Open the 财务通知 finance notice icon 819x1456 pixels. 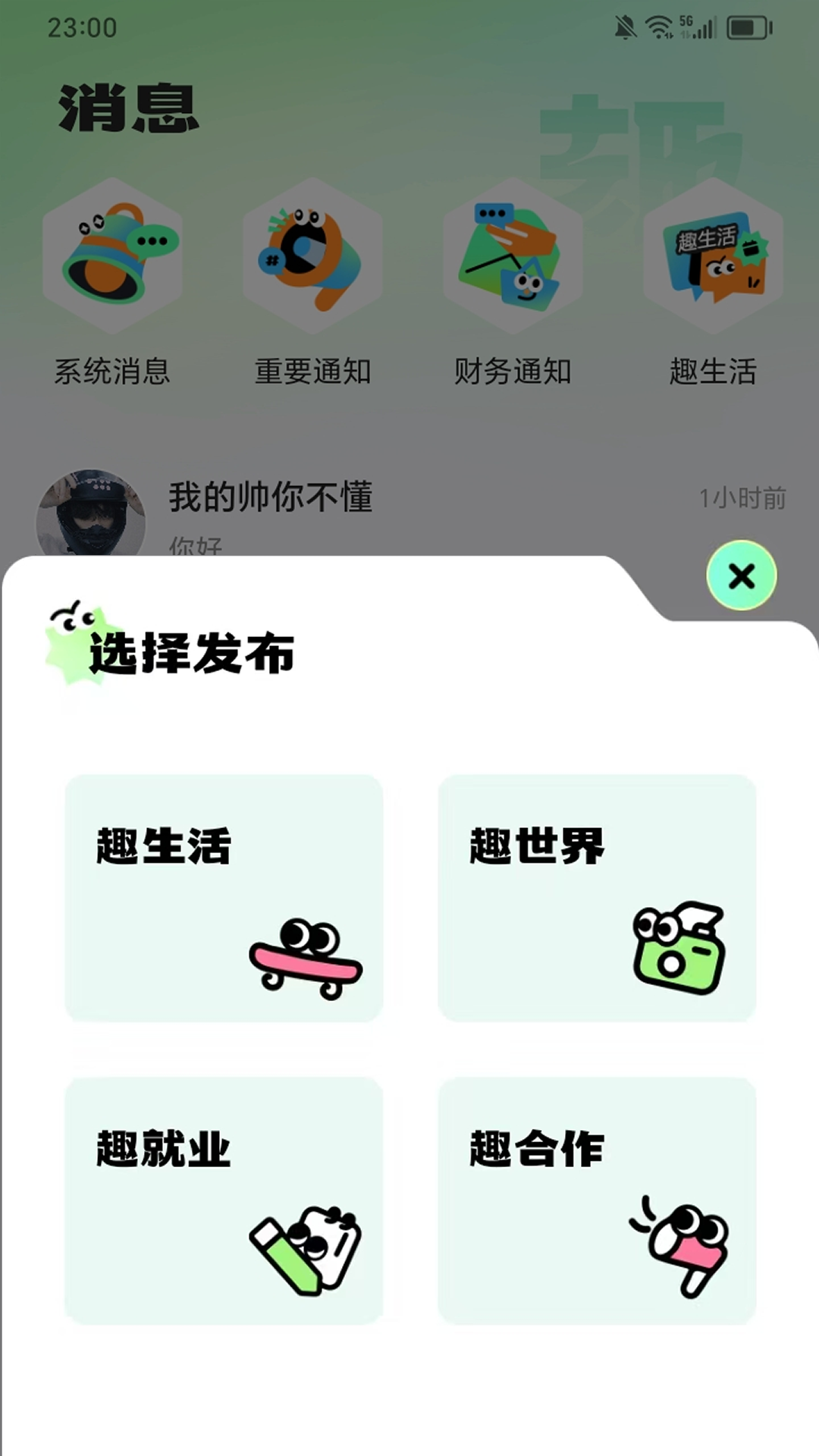pyautogui.click(x=513, y=258)
